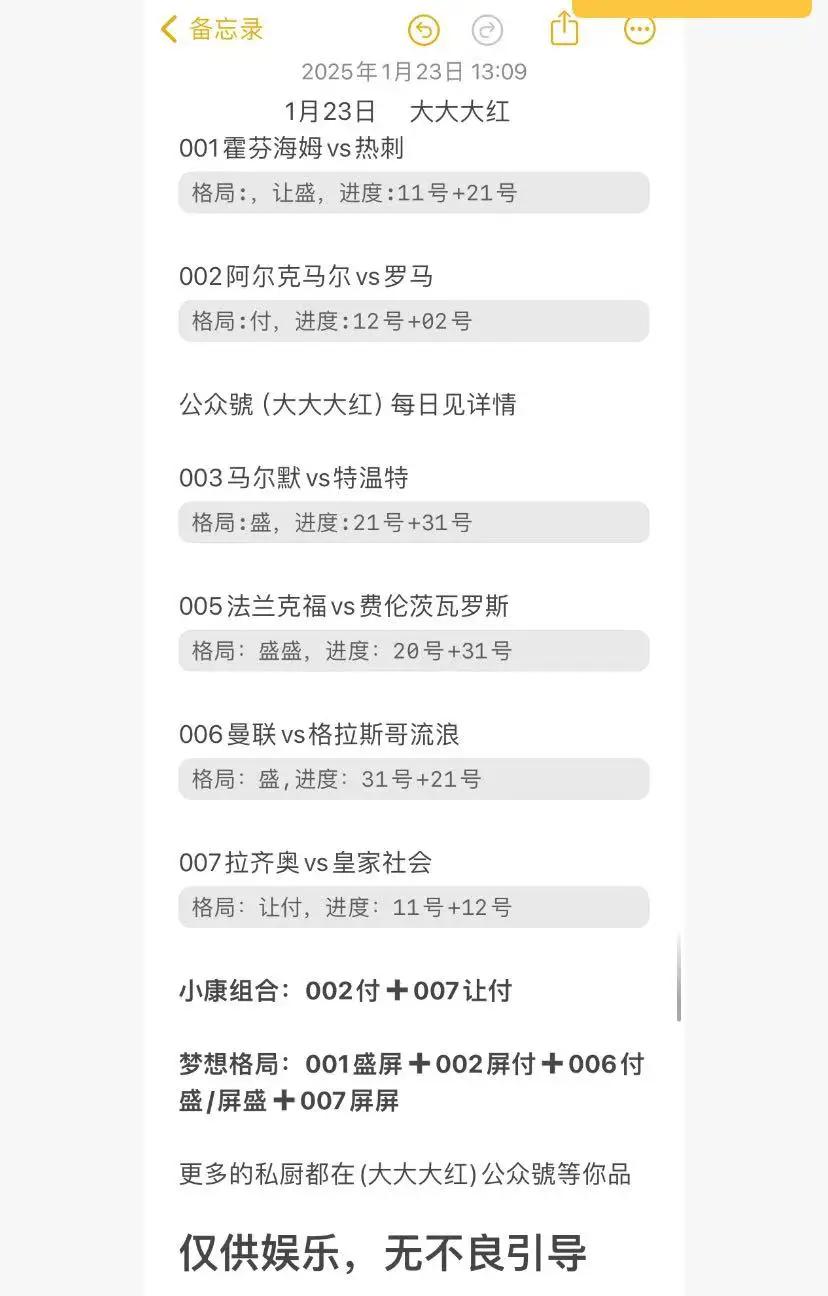Go back to the 备忘录 notes list
The image size is (828, 1296).
[212, 29]
